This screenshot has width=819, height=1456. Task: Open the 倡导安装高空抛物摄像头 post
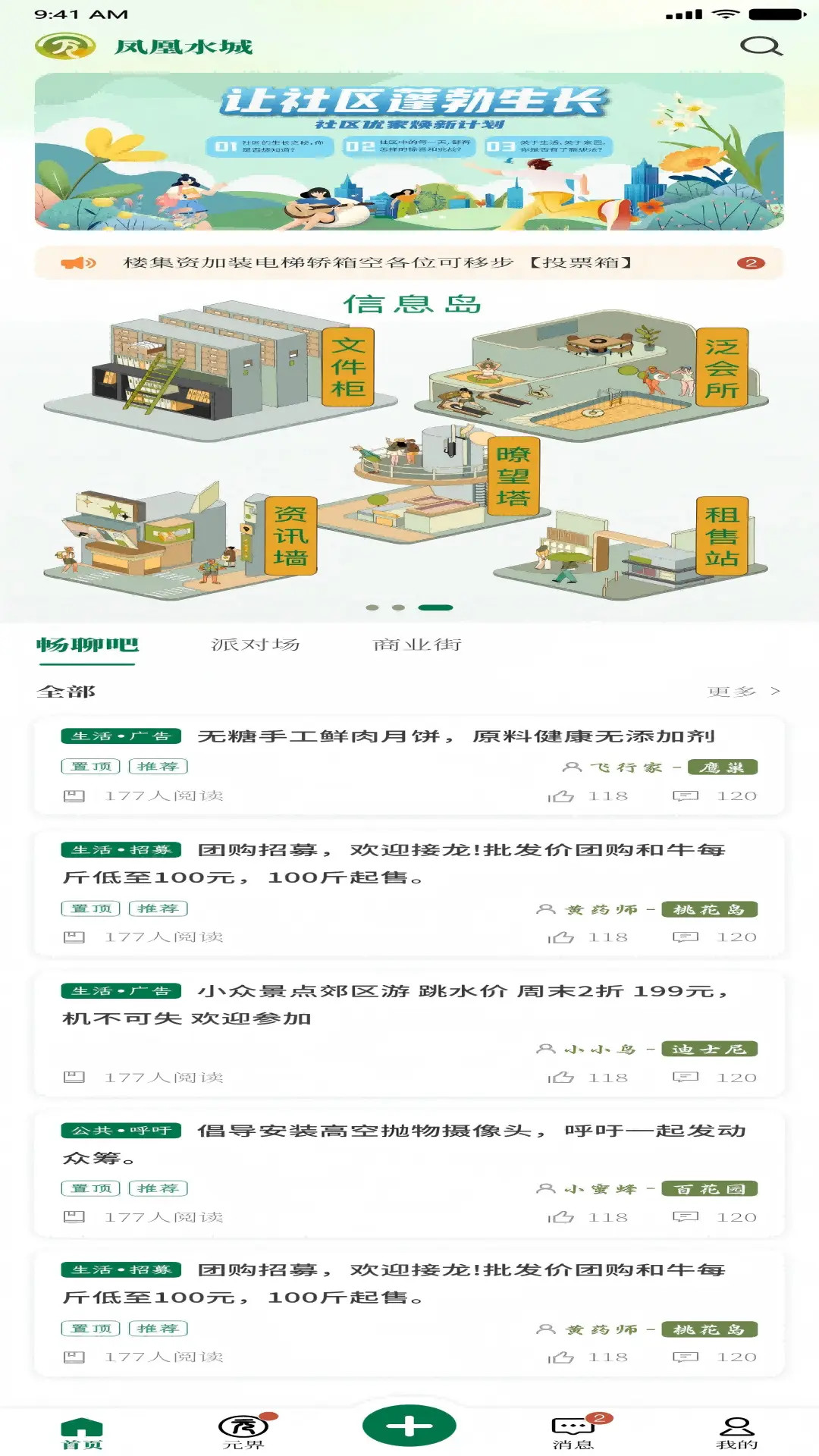tap(470, 1131)
